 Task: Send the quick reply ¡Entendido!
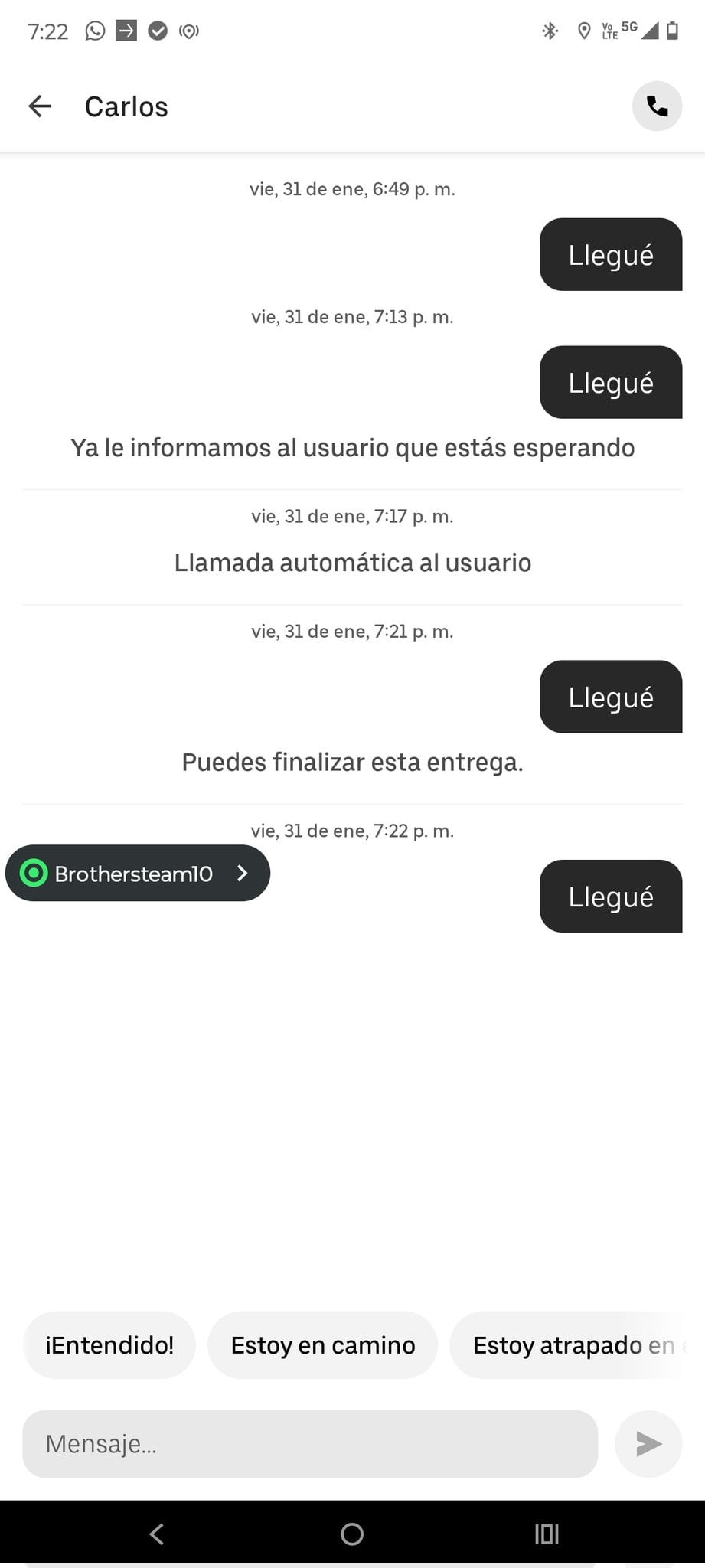pyautogui.click(x=109, y=1345)
